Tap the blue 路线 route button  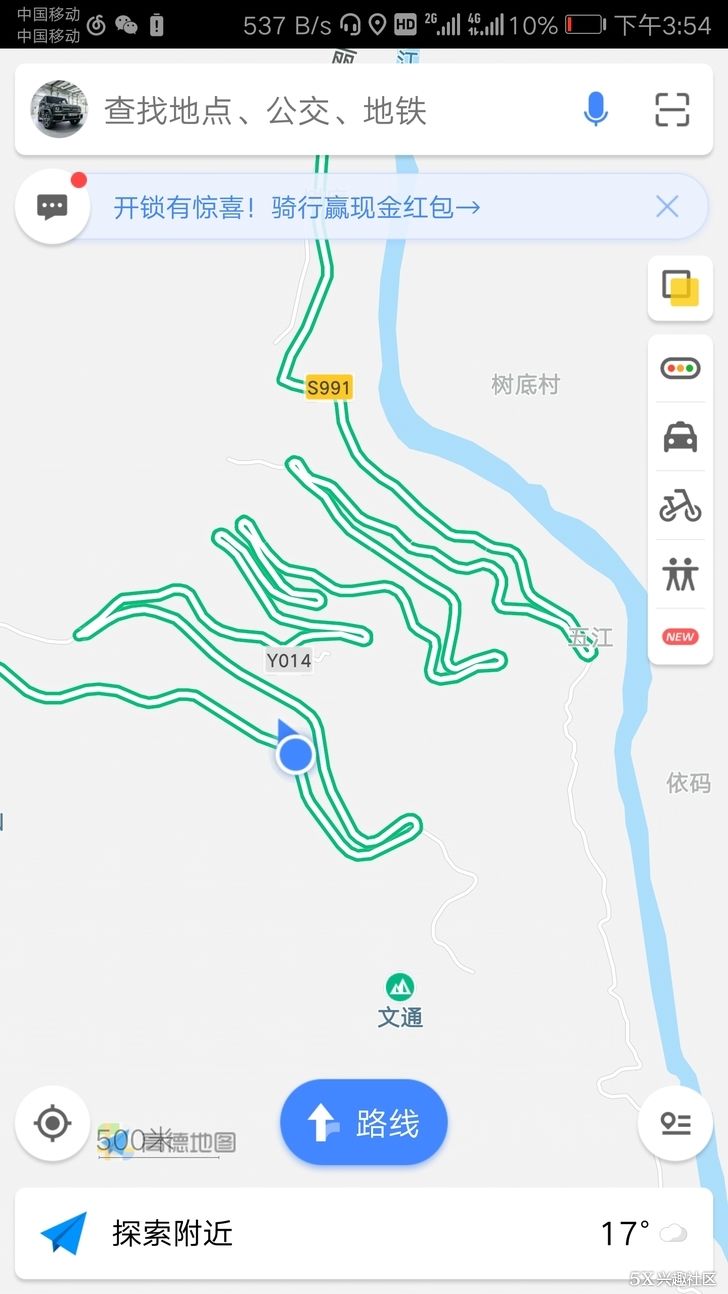(x=364, y=1123)
